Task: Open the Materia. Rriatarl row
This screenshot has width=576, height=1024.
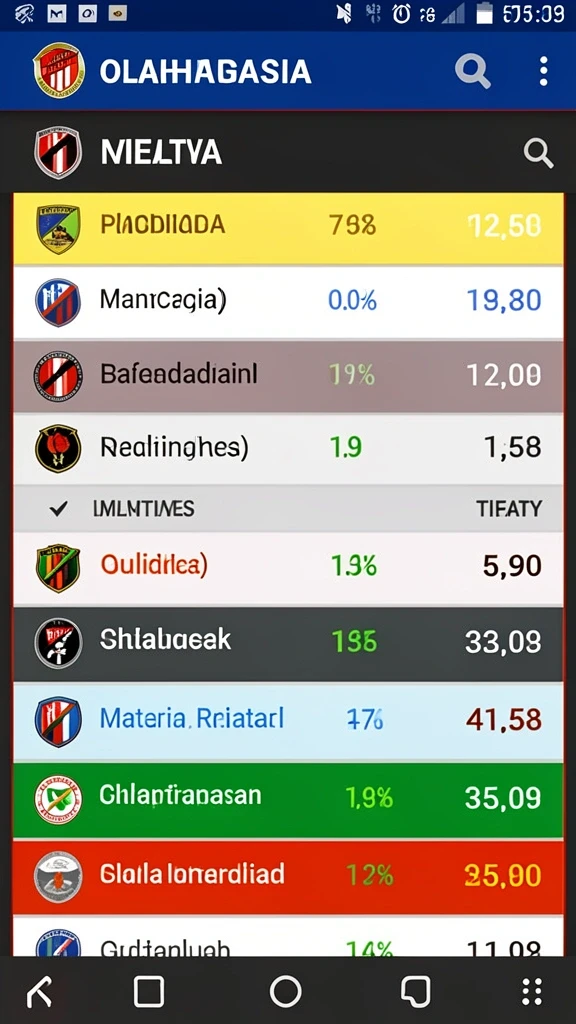Action: (288, 722)
